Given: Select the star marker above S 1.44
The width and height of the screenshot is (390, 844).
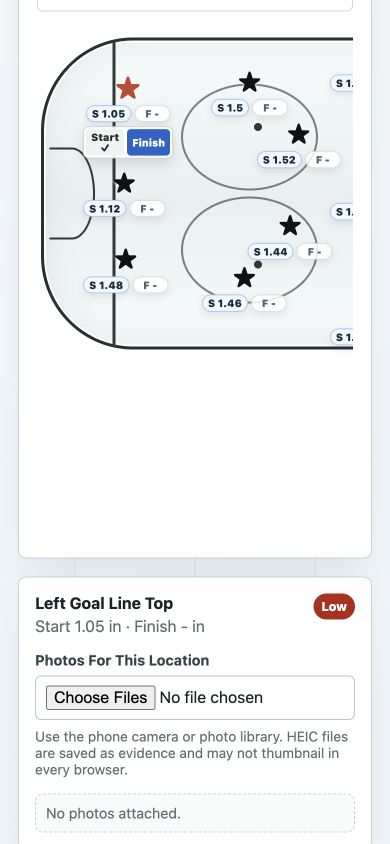Looking at the screenshot, I should tap(290, 226).
